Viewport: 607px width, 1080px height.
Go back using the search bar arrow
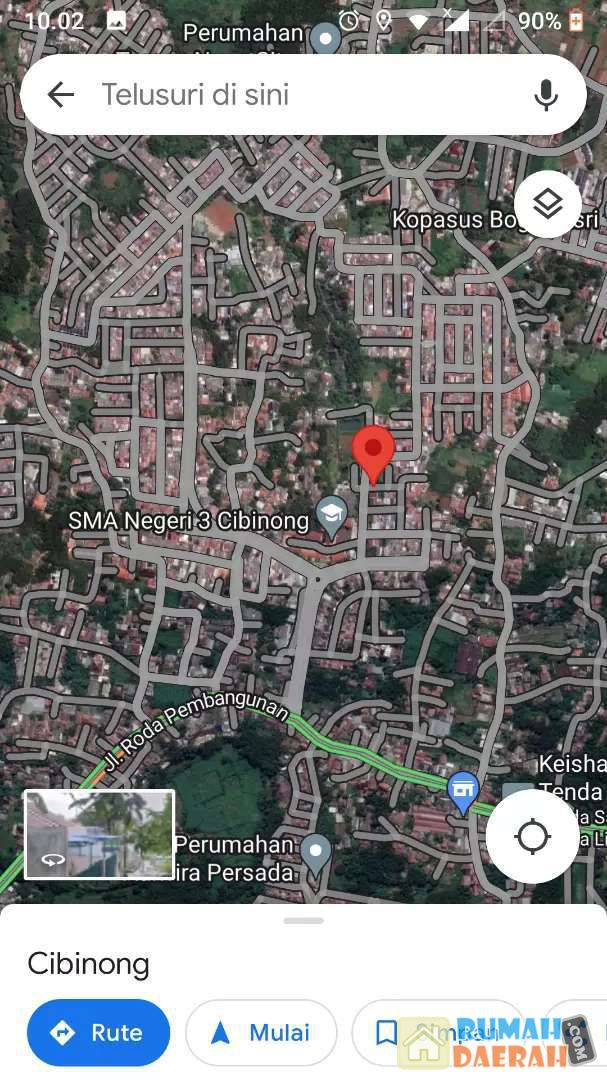point(61,95)
